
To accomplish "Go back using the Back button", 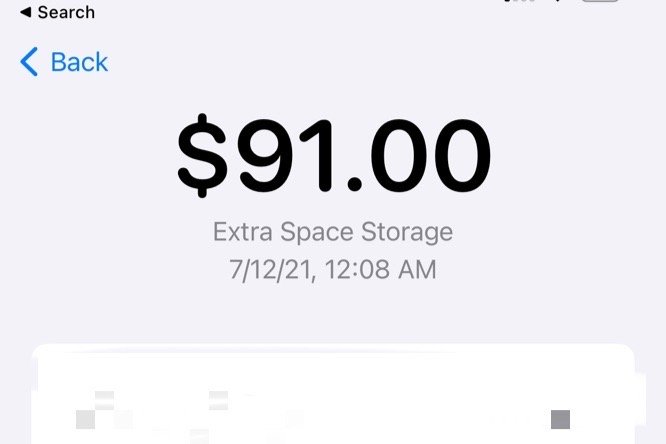I will point(65,62).
